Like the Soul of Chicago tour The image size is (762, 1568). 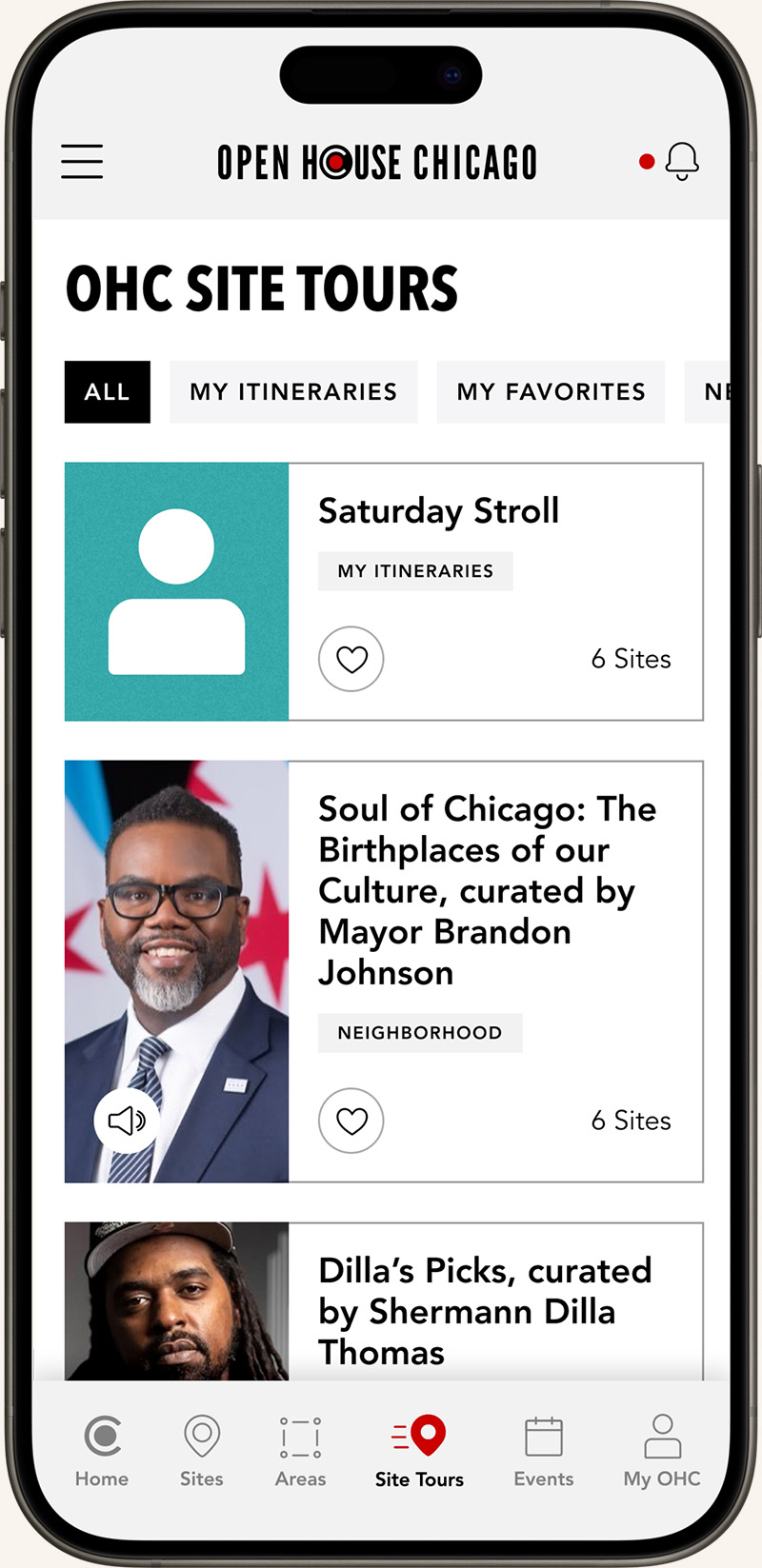coord(351,1121)
